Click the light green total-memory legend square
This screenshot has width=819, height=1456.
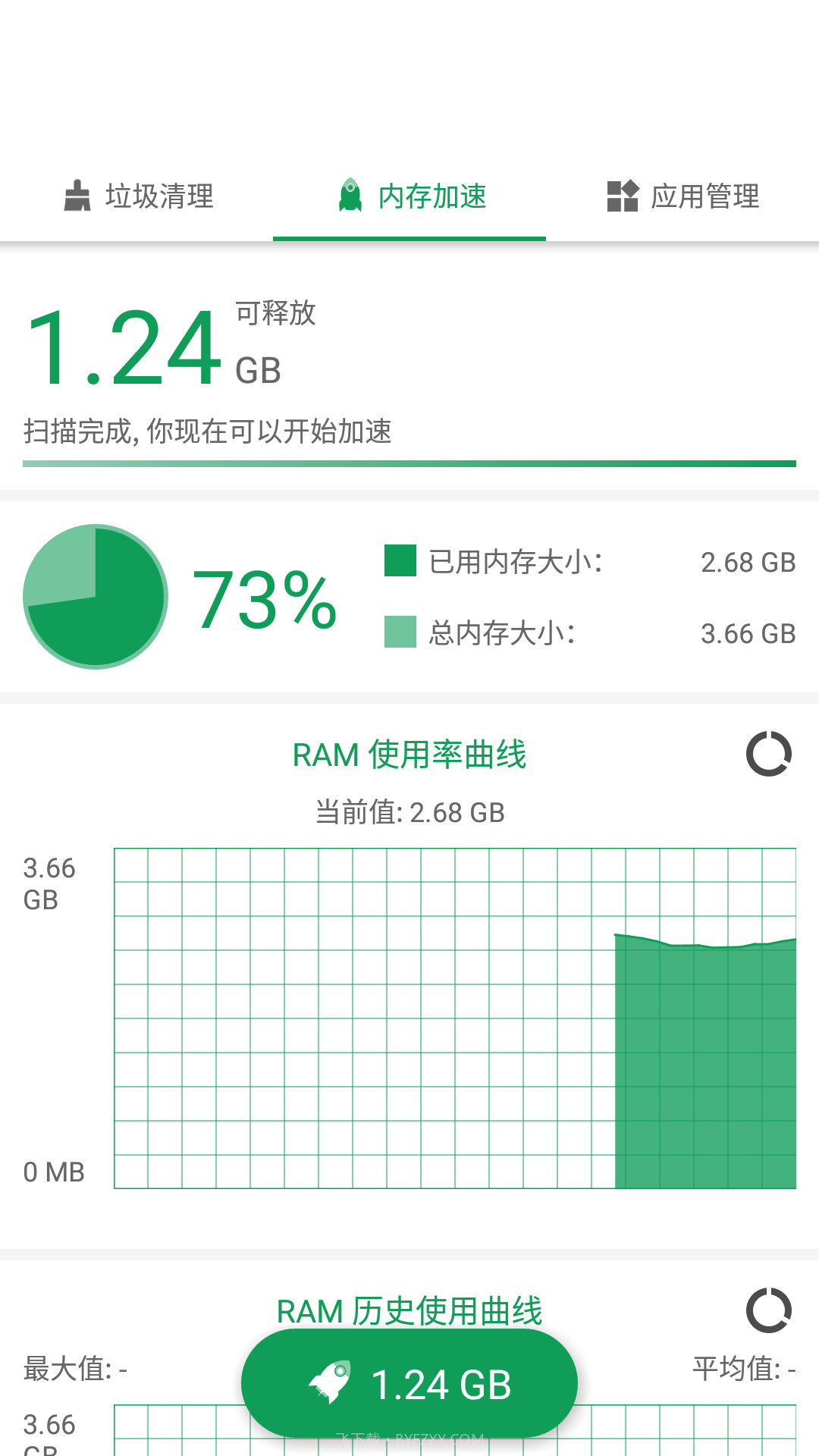click(400, 630)
